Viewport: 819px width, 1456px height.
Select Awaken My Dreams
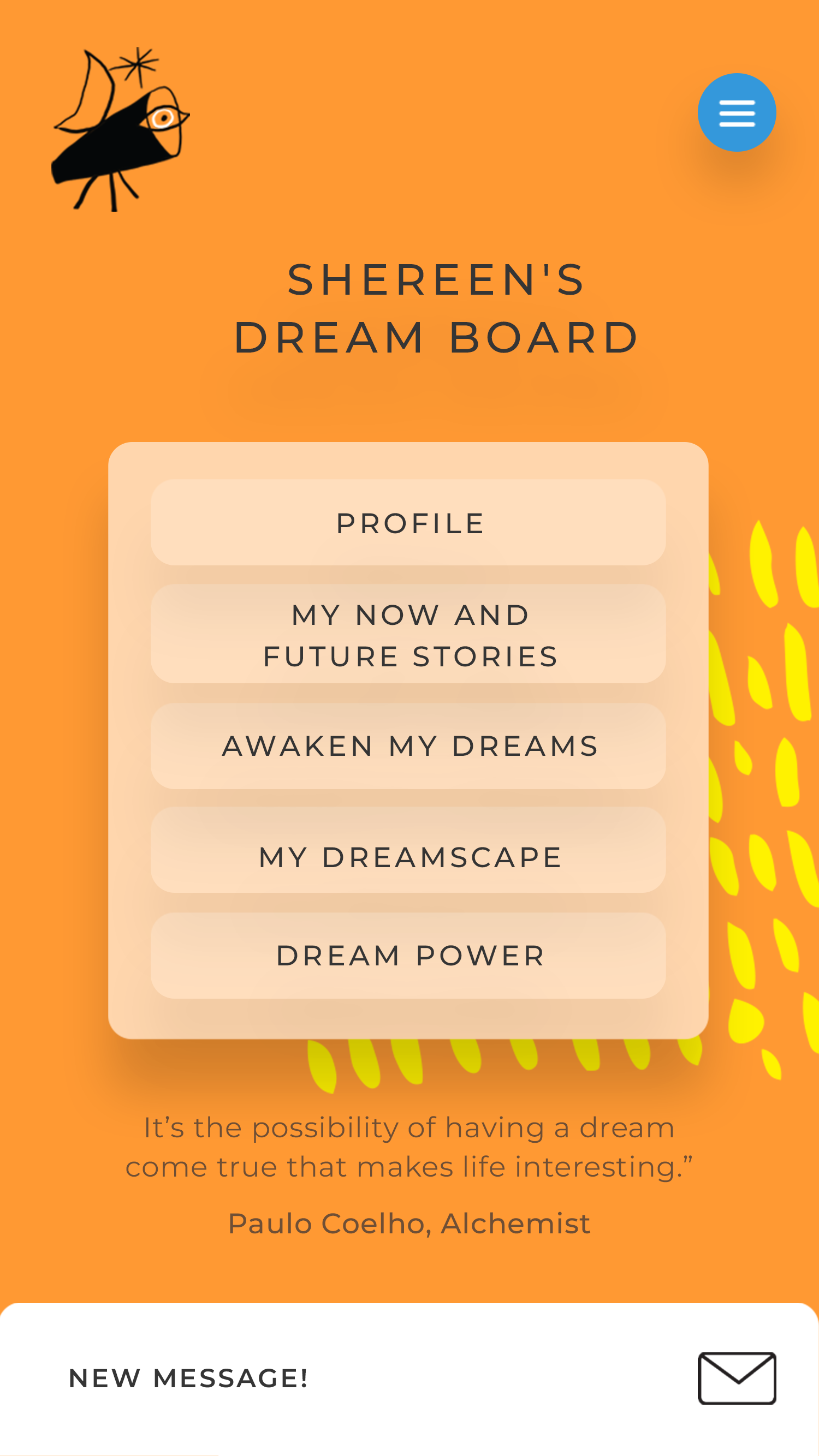408,746
